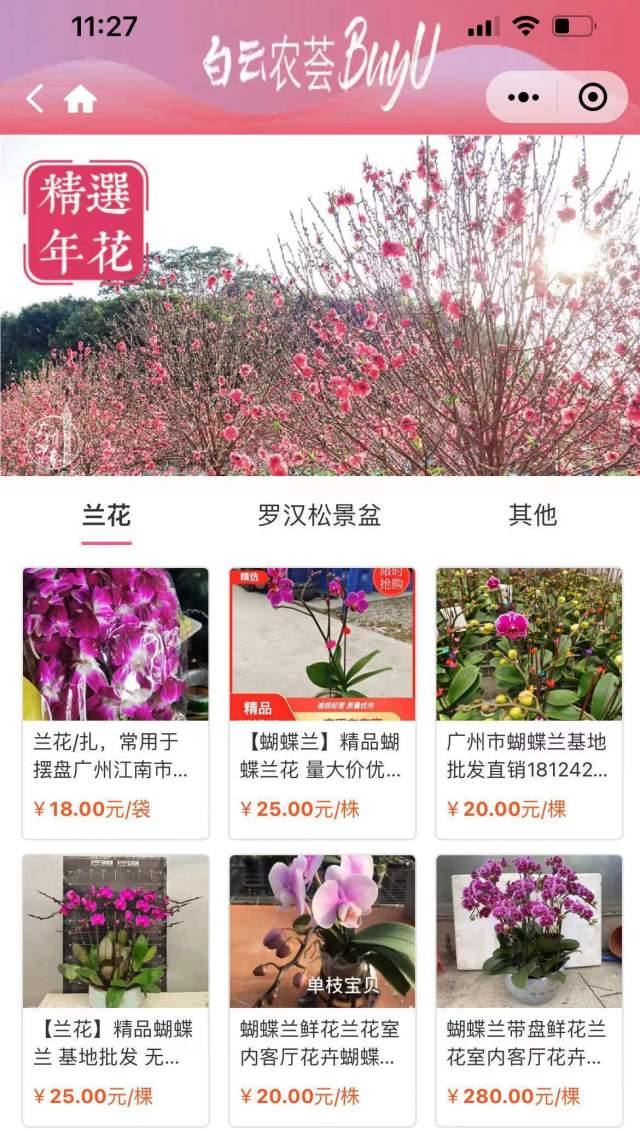The image size is (640, 1131).
Task: Close the mini program with the circle button
Action: pos(593,97)
